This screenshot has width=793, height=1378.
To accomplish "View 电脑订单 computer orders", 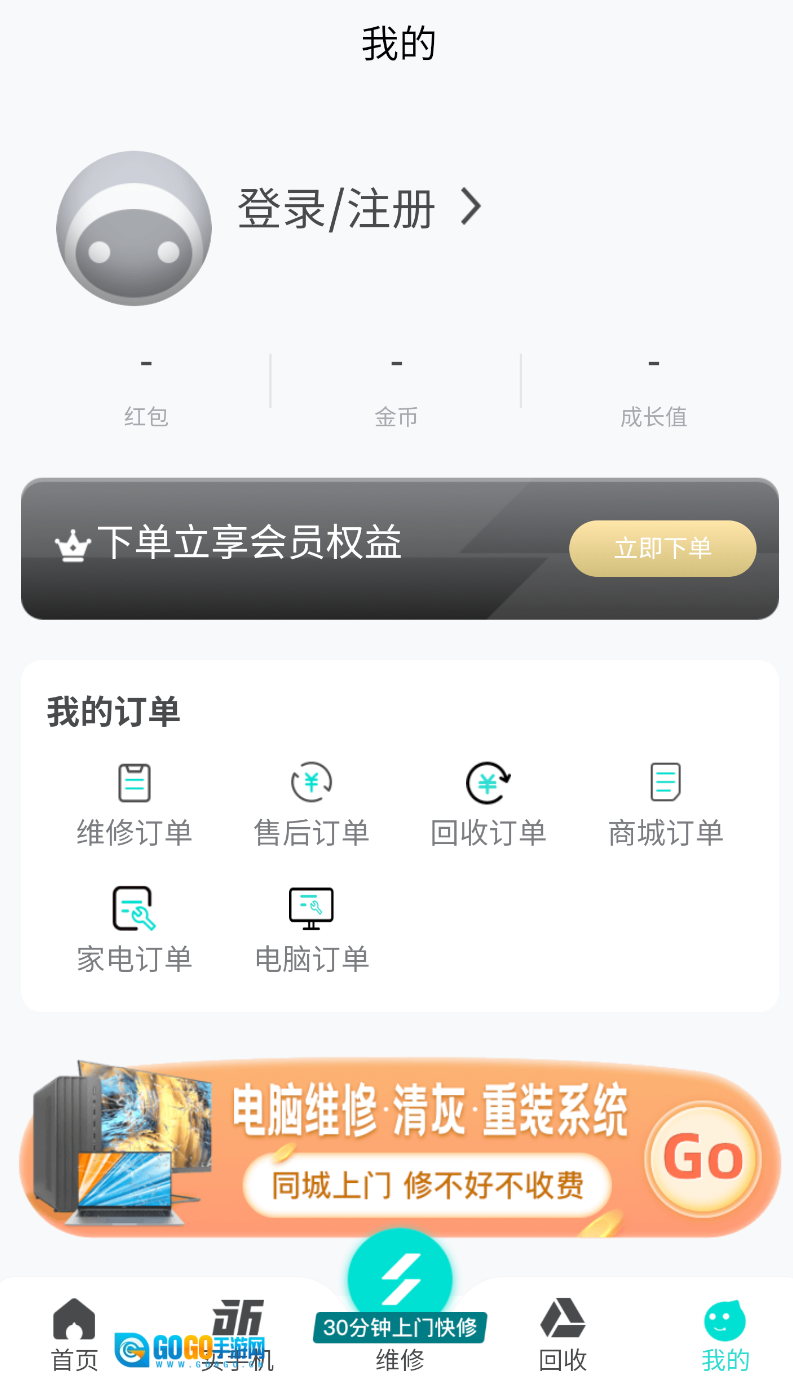I will coord(311,929).
